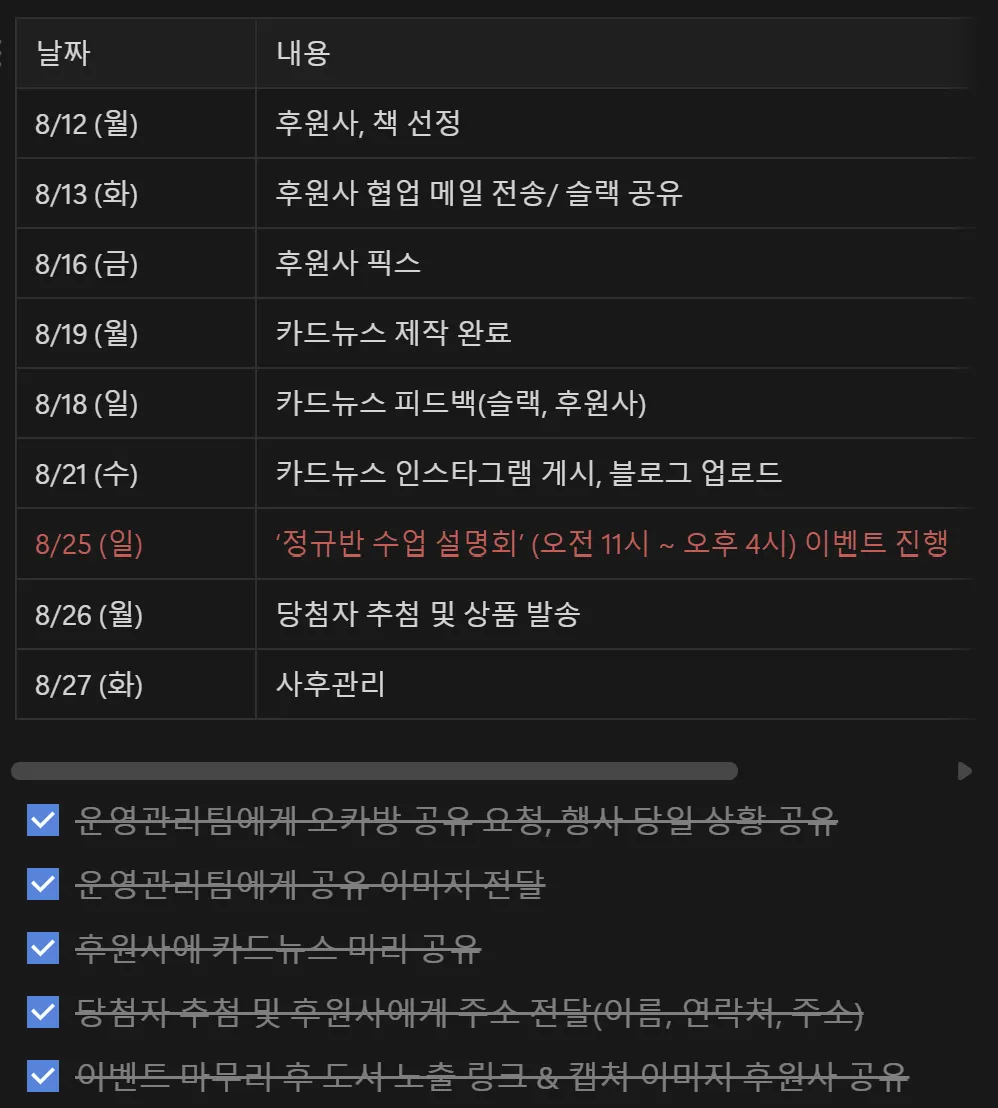Uncheck the 이벤트 마무리 후 도서 노출 링크 item

point(43,1076)
